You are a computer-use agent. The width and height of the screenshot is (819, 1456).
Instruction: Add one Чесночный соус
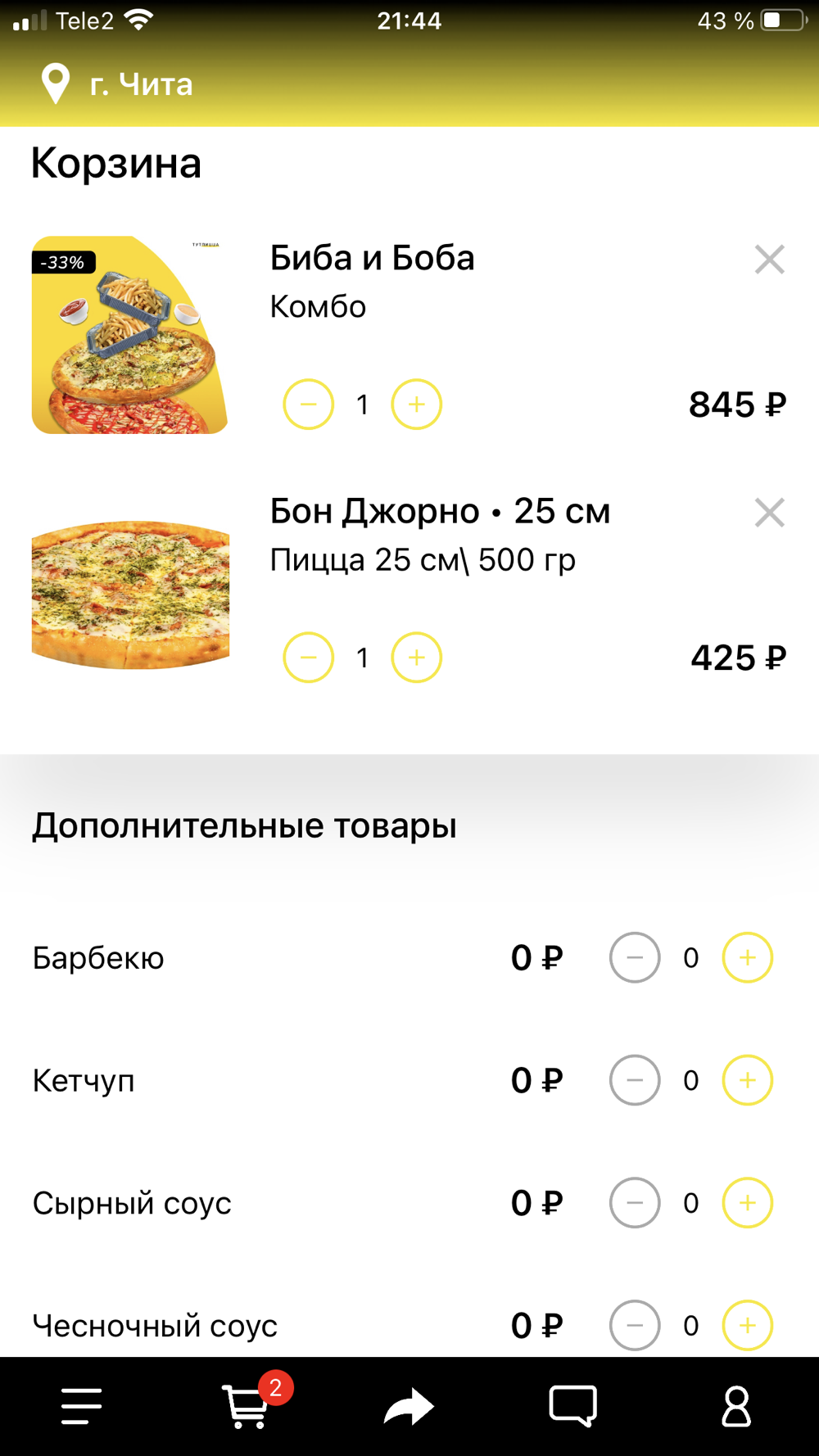(747, 1325)
